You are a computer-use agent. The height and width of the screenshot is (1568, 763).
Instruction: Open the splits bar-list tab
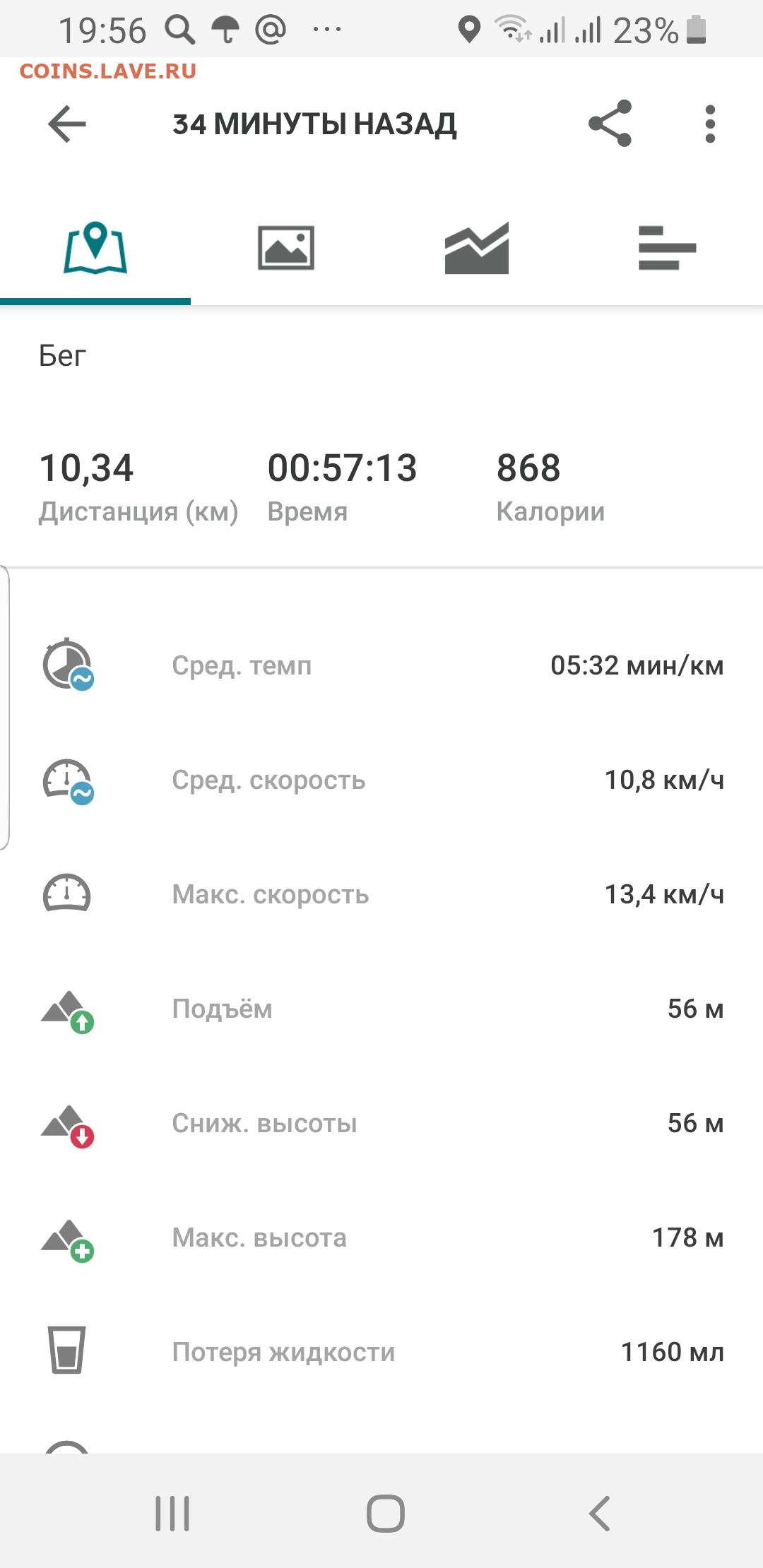(x=668, y=248)
